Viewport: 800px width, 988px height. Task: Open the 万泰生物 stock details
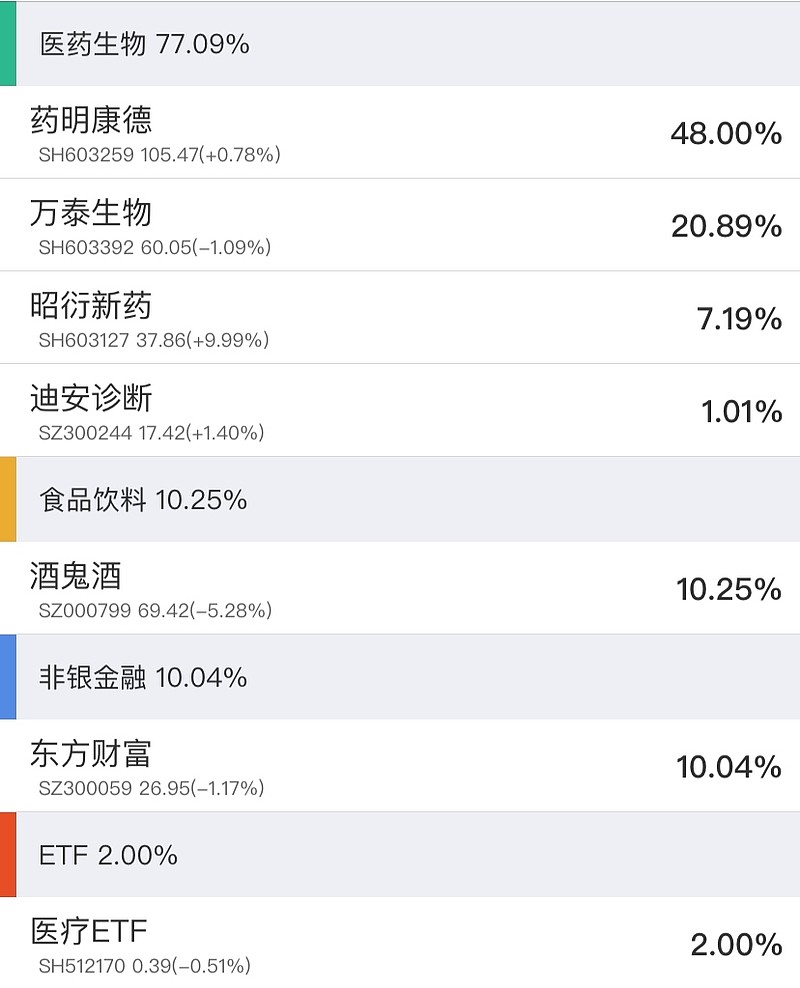click(400, 225)
